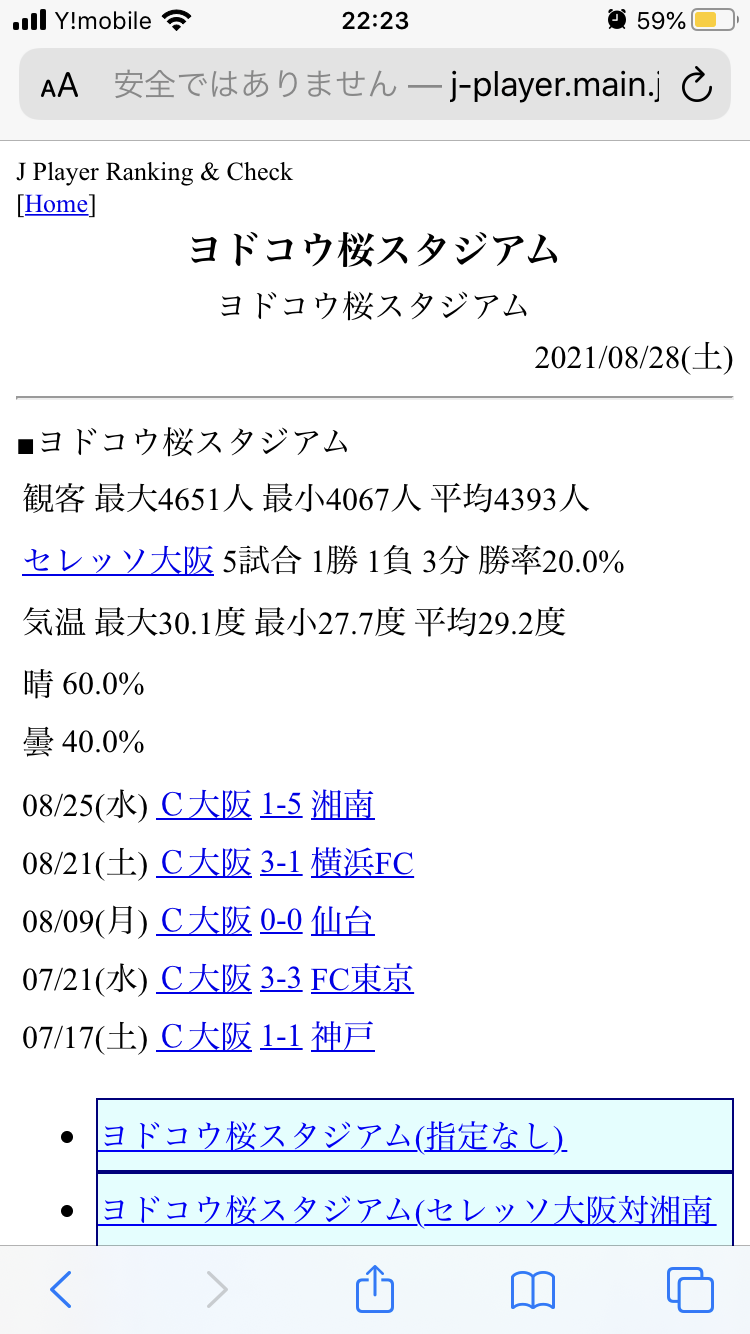Open the 神戸 team link
Viewport: 750px width, 1334px height.
click(x=343, y=1036)
